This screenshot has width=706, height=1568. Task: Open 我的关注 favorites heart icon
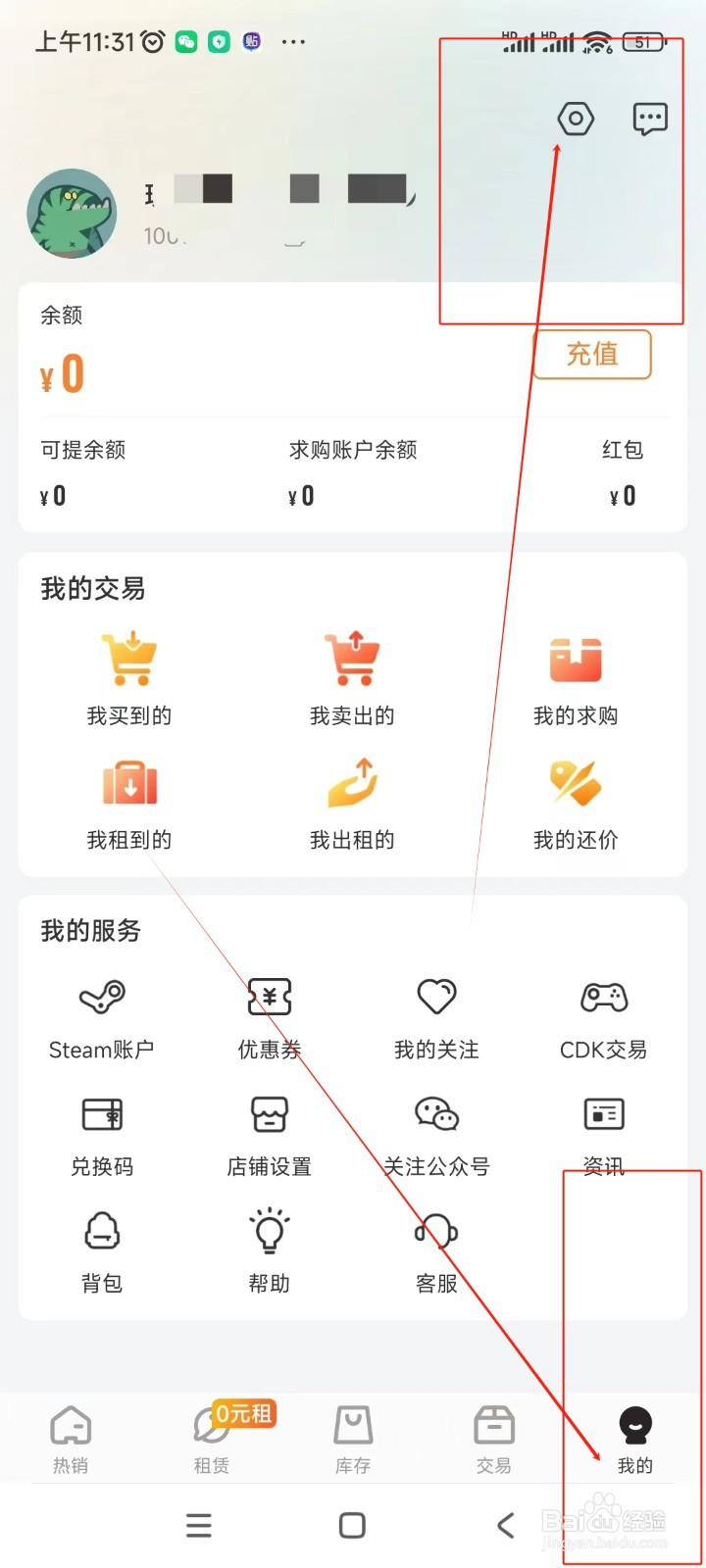pos(435,996)
